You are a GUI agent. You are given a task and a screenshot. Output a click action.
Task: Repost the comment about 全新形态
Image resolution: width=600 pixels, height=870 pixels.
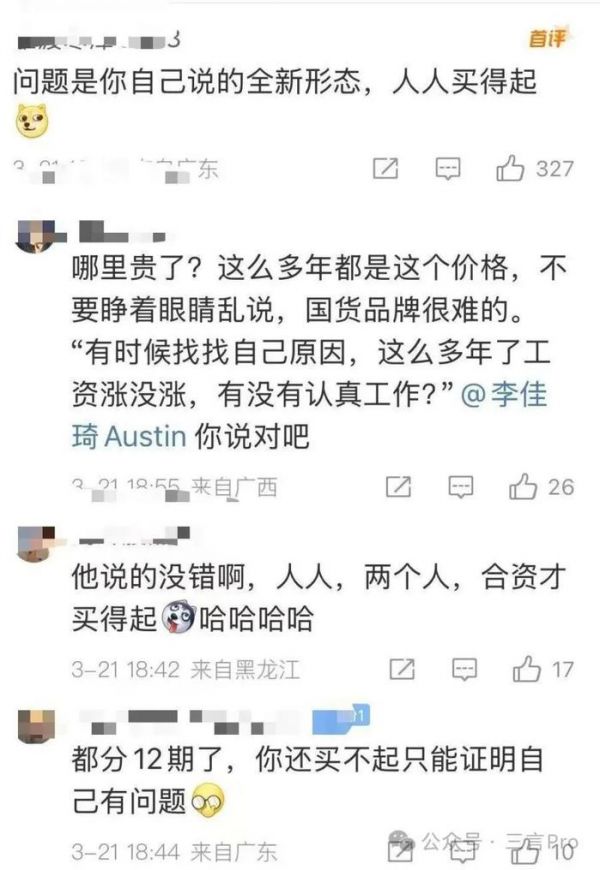[386, 168]
